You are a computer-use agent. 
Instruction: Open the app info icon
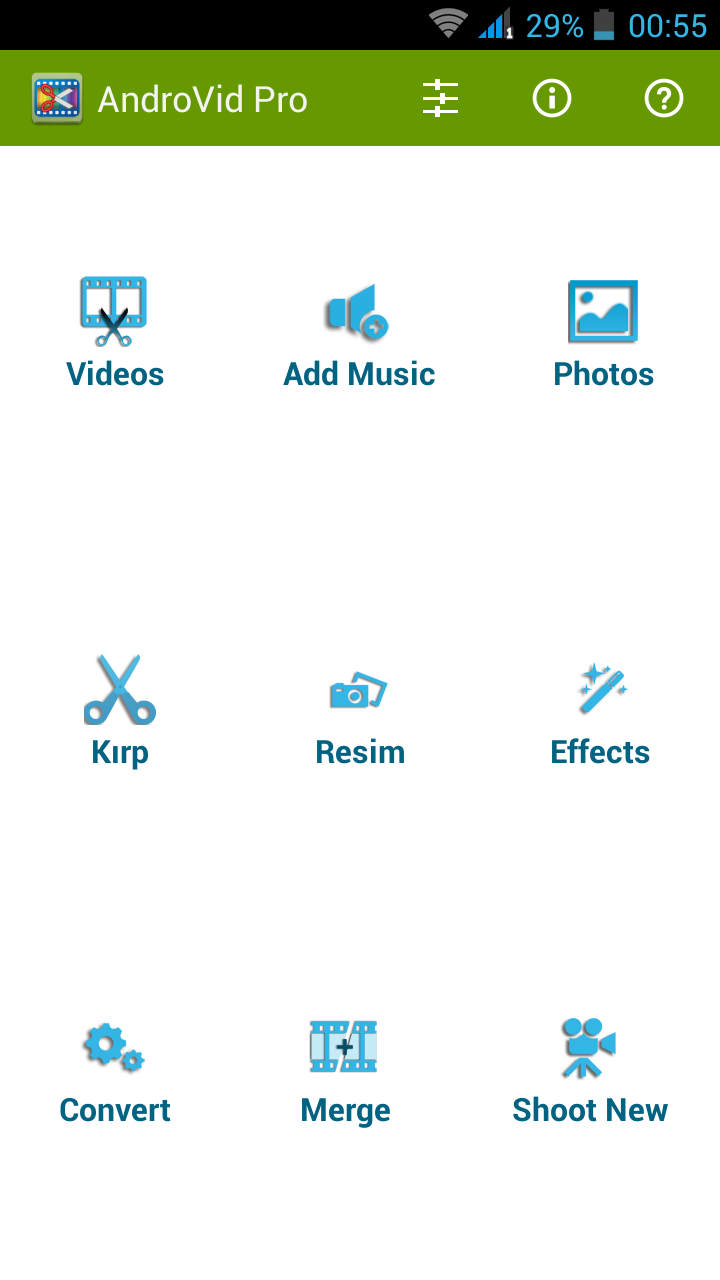click(x=552, y=99)
